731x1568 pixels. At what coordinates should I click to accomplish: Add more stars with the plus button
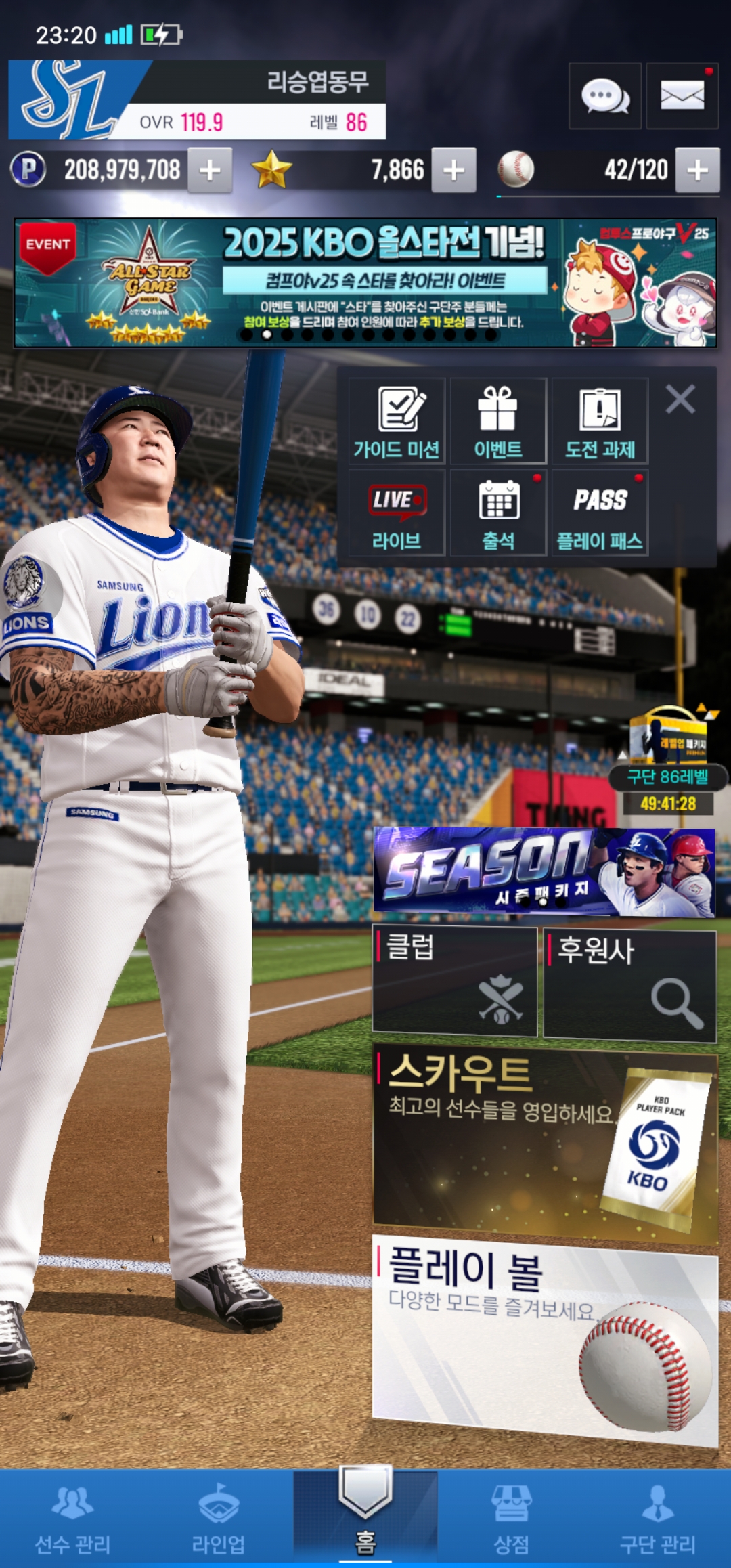coord(453,170)
